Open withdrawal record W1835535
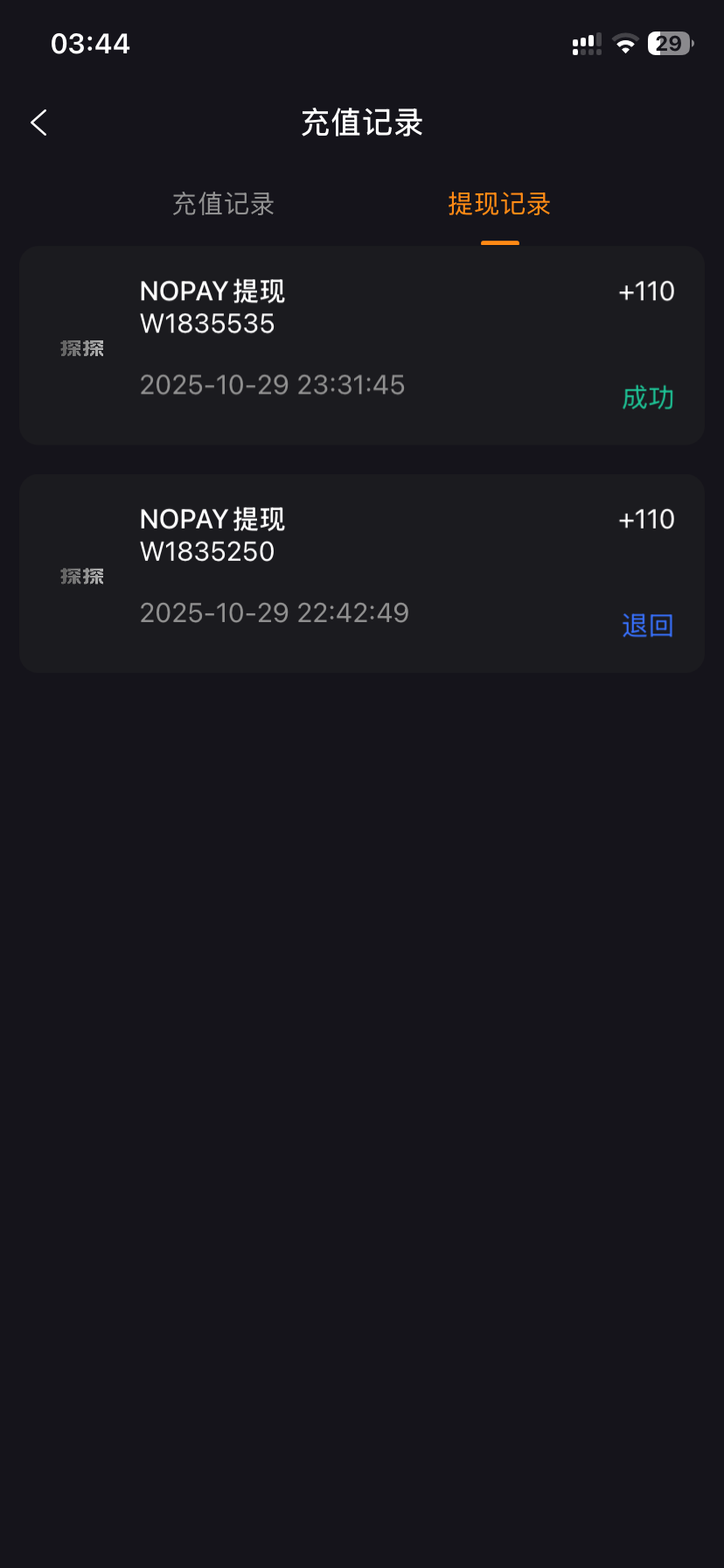This screenshot has height=1568, width=724. click(x=362, y=346)
